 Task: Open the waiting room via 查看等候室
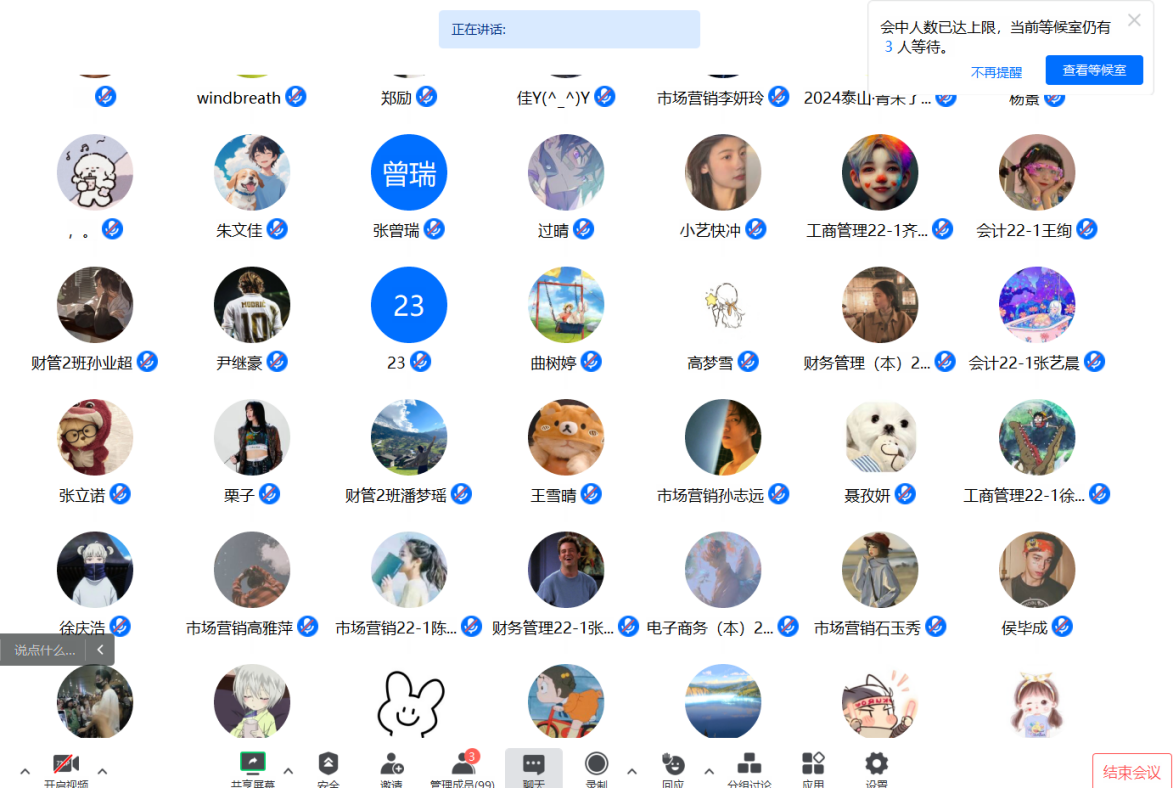[1093, 70]
